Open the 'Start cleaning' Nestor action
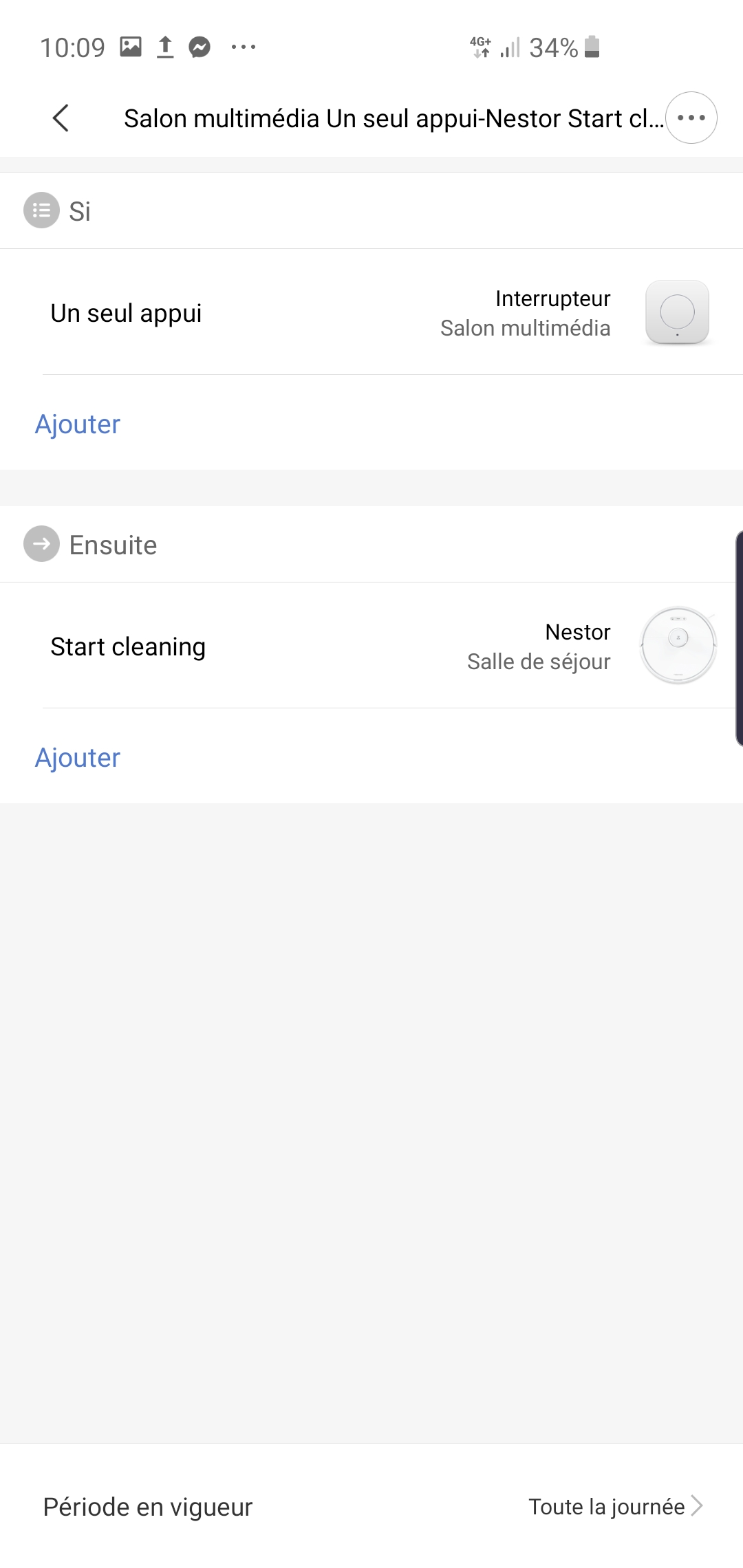The image size is (743, 1568). click(x=371, y=646)
